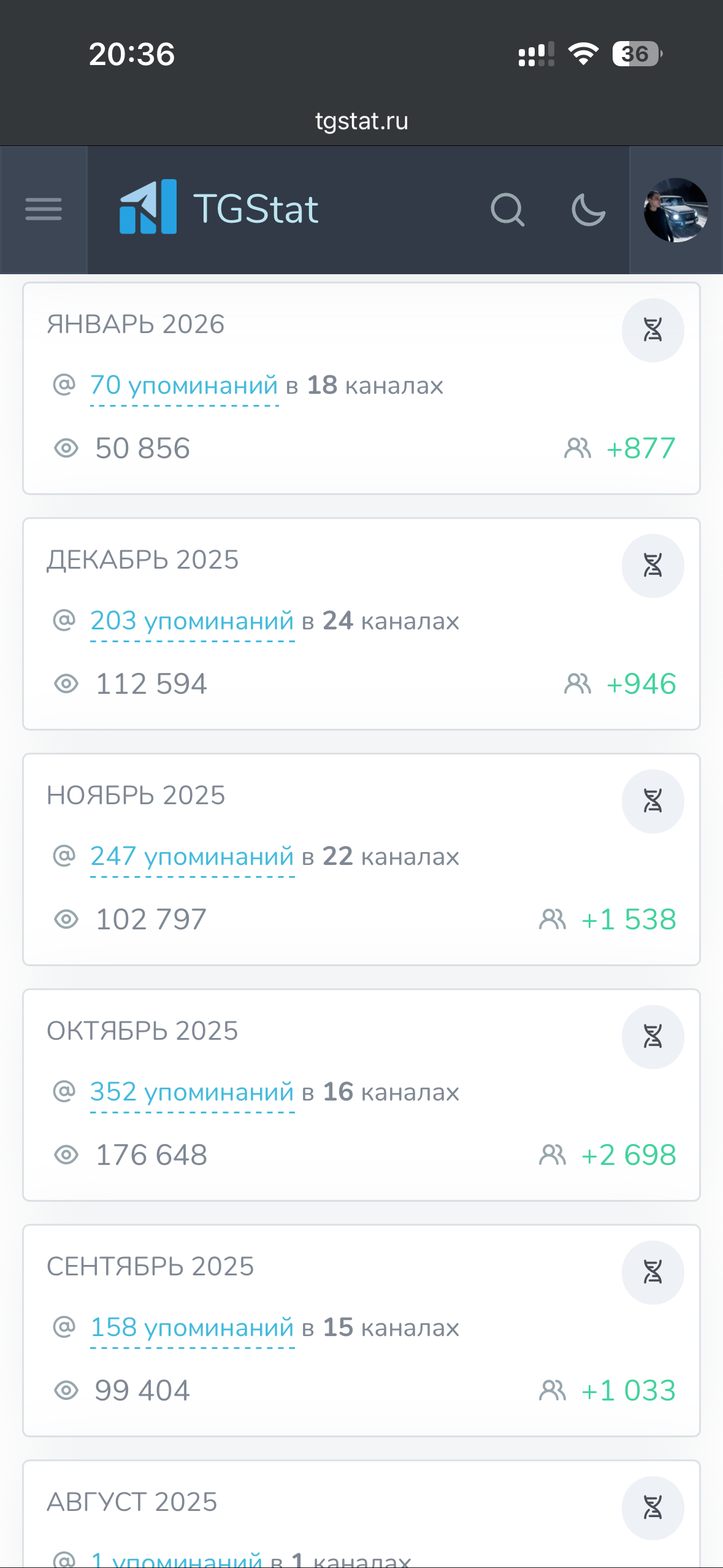
Task: Open 70 упоминаний link for Январь 2026
Action: coord(184,386)
